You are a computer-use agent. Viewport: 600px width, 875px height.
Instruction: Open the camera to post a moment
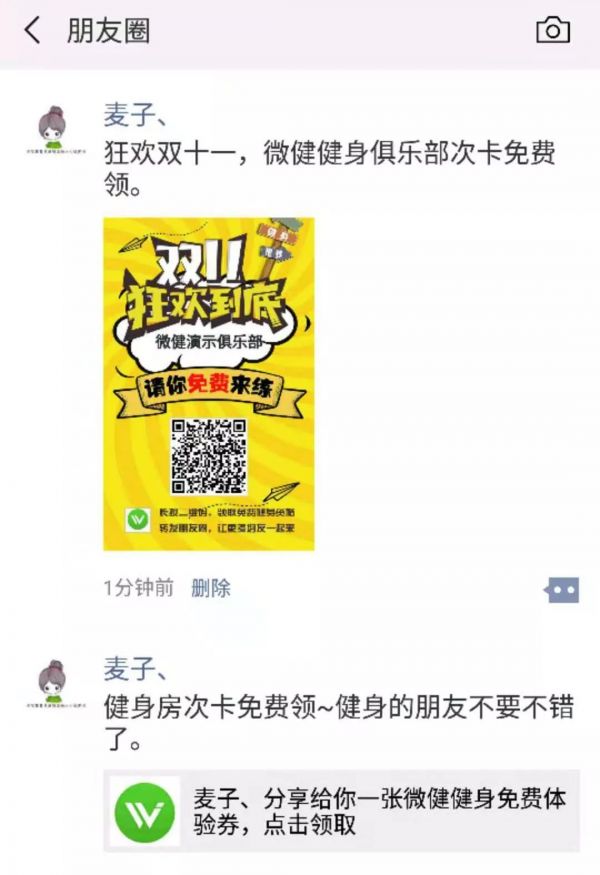click(x=552, y=30)
